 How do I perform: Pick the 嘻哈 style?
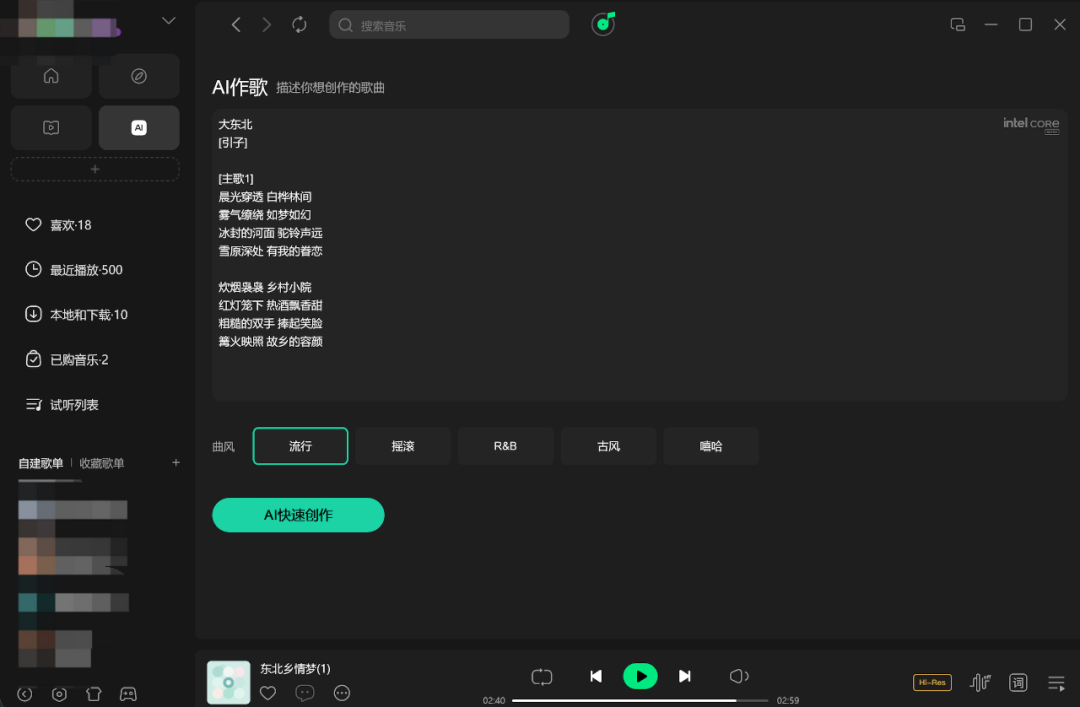point(710,446)
